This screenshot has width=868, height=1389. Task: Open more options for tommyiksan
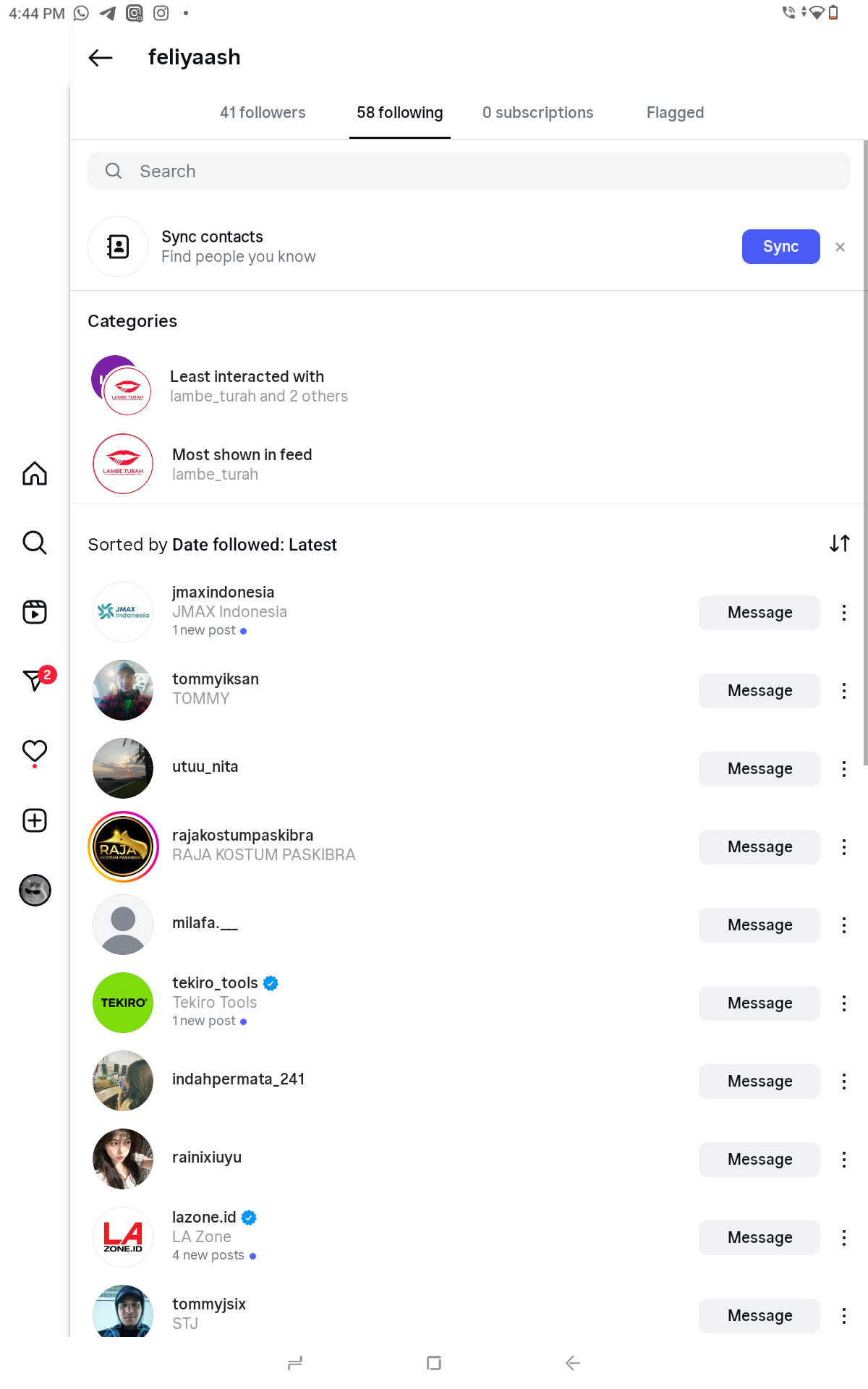843,691
